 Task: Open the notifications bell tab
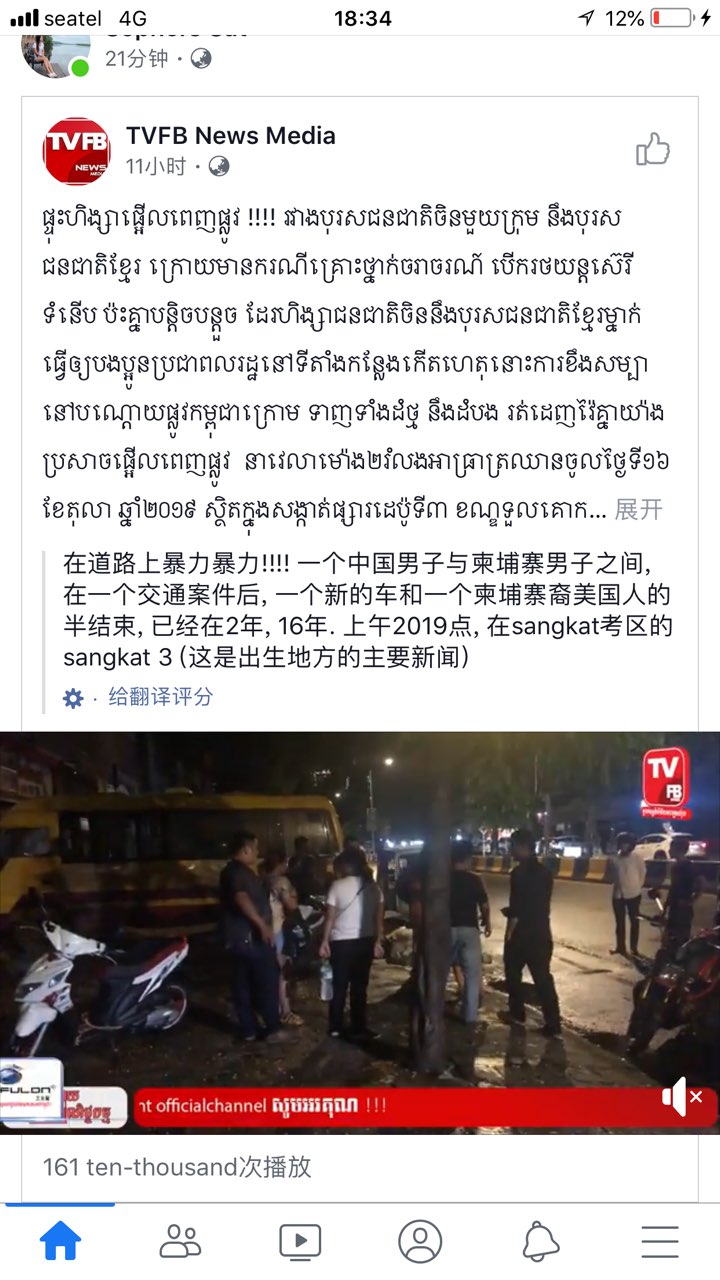[x=540, y=1241]
